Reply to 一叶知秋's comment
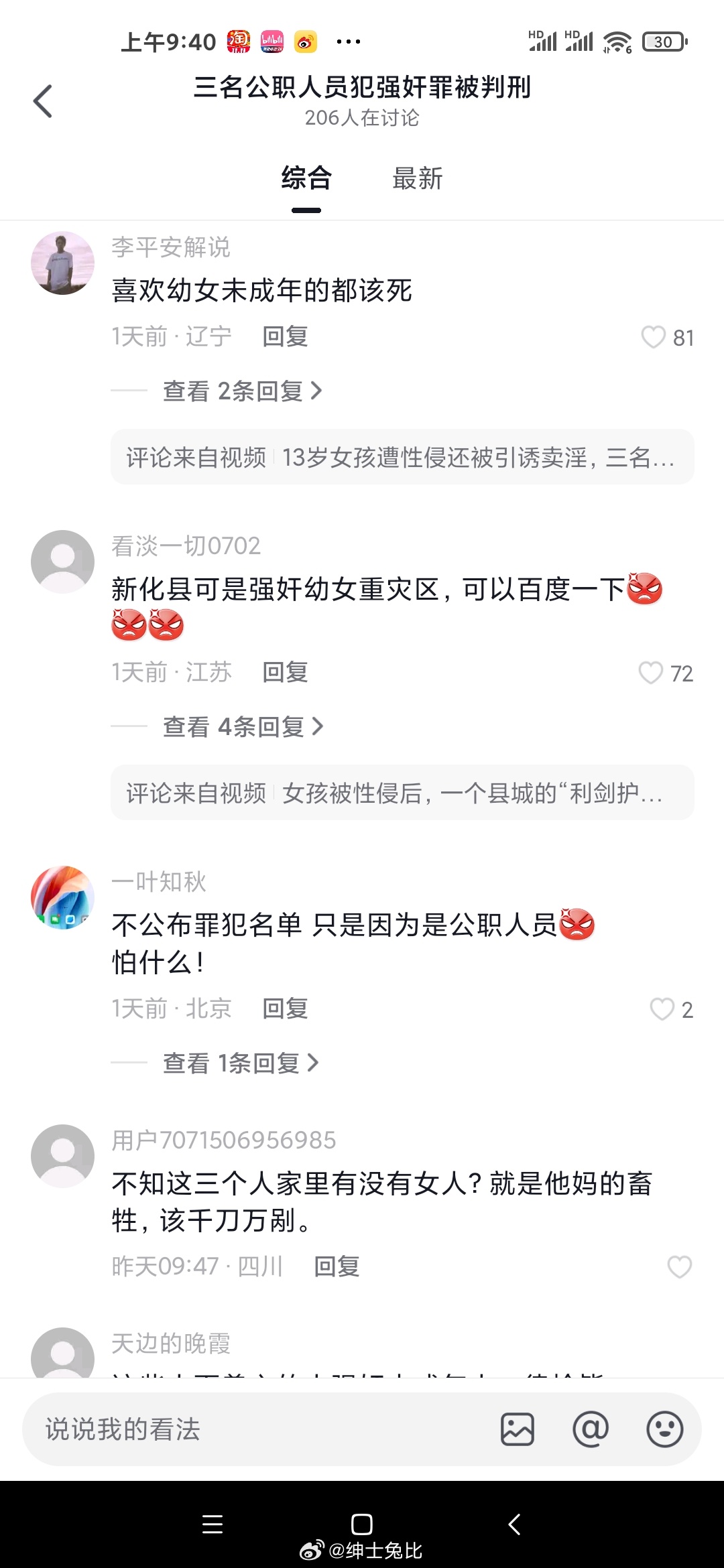The height and width of the screenshot is (1568, 724). 285,1008
